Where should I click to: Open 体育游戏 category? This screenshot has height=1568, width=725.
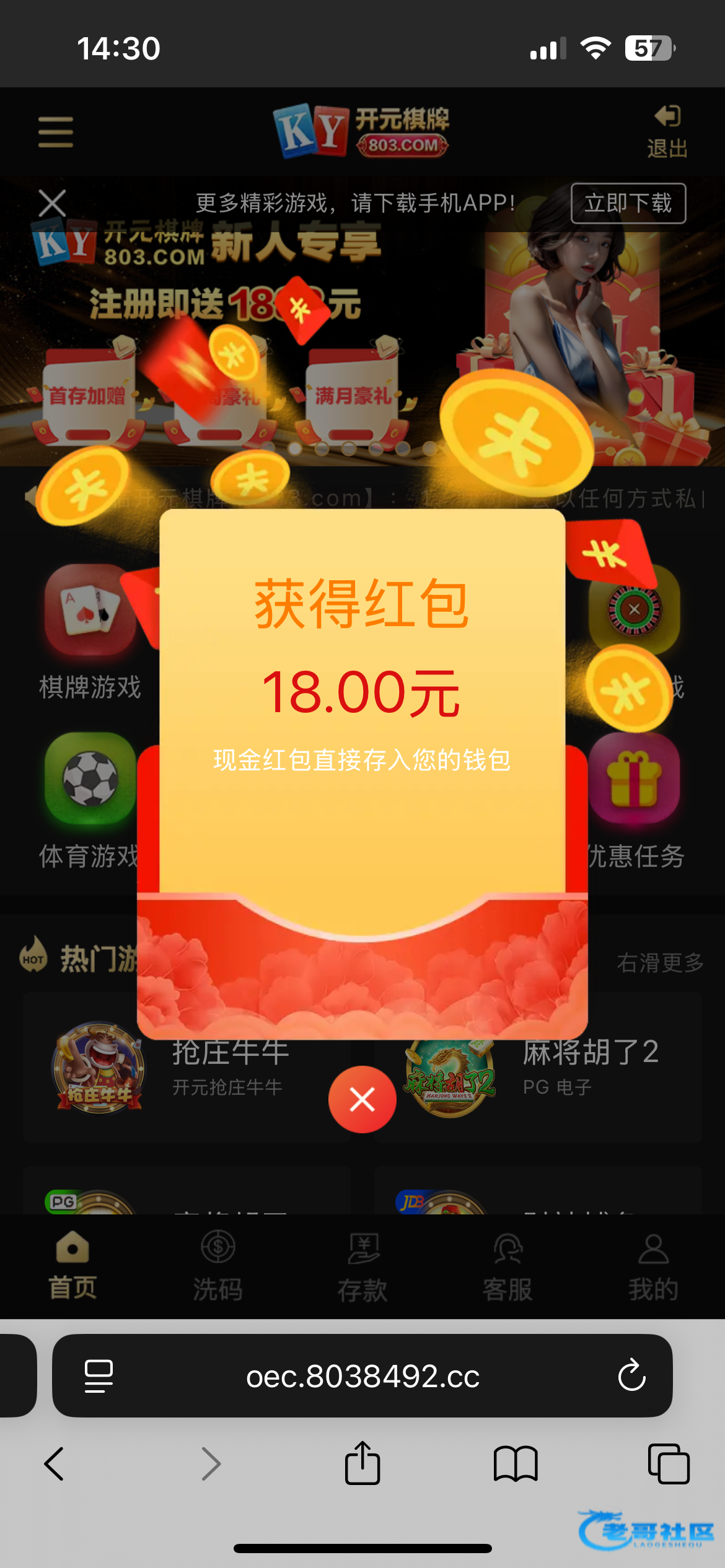(x=90, y=799)
